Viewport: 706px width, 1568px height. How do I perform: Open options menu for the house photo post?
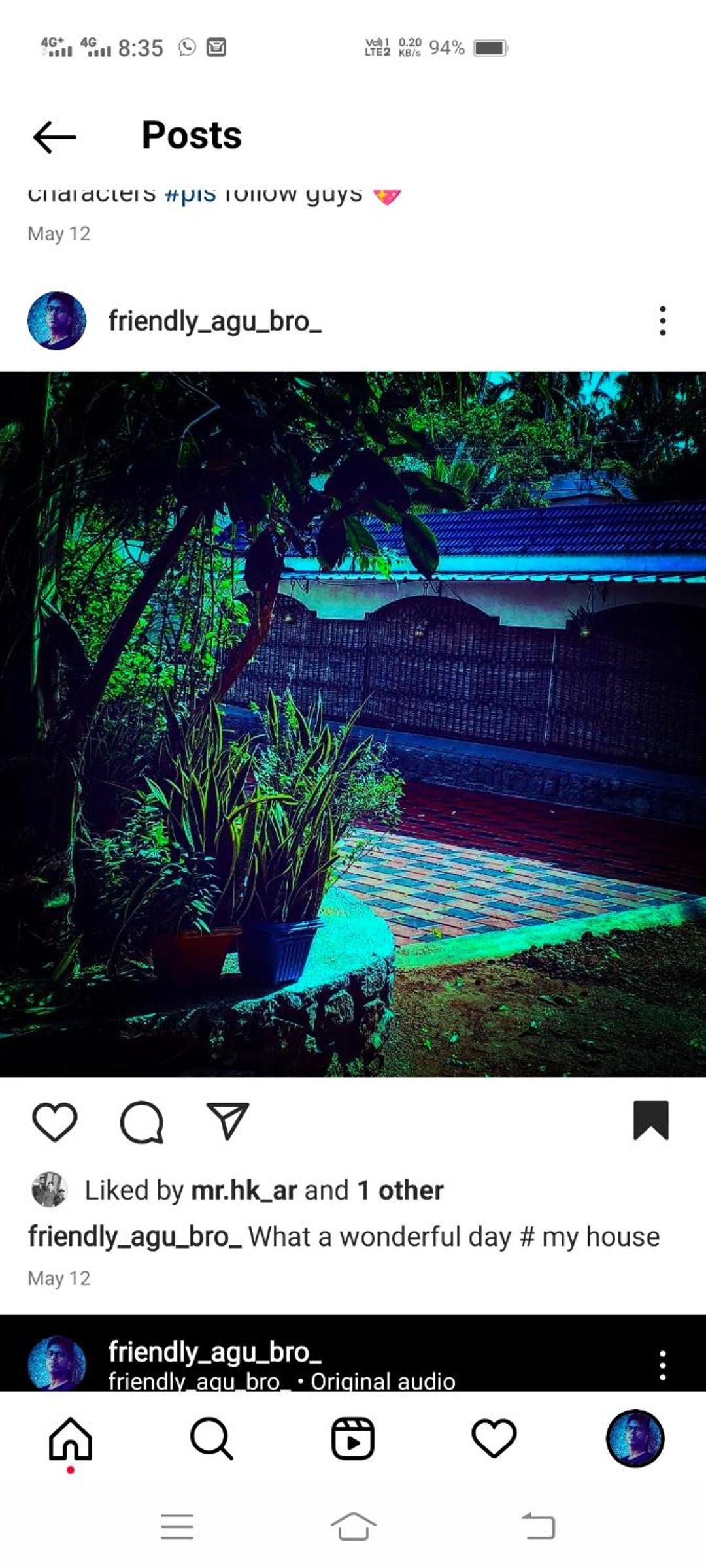click(x=662, y=321)
